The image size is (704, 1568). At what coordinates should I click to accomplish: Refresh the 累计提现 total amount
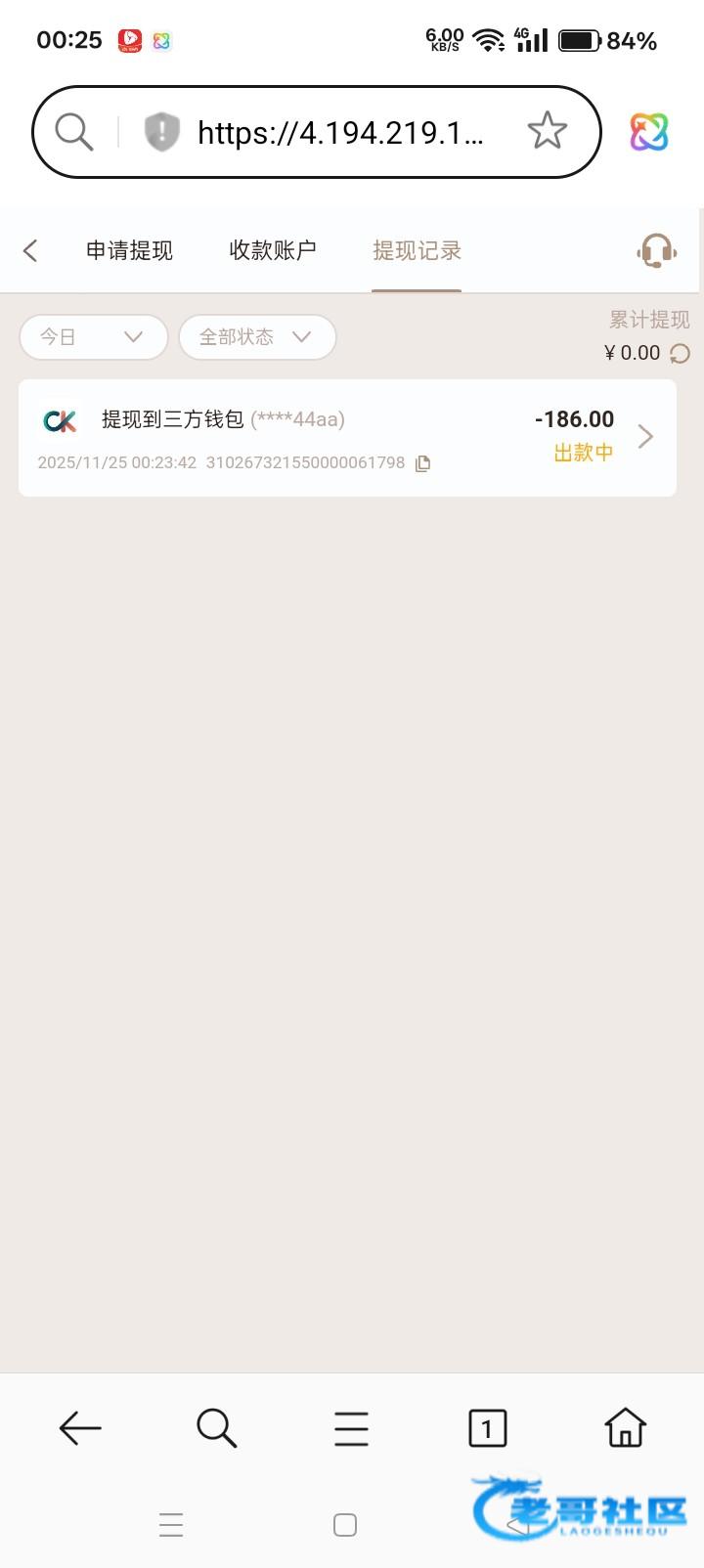680,354
